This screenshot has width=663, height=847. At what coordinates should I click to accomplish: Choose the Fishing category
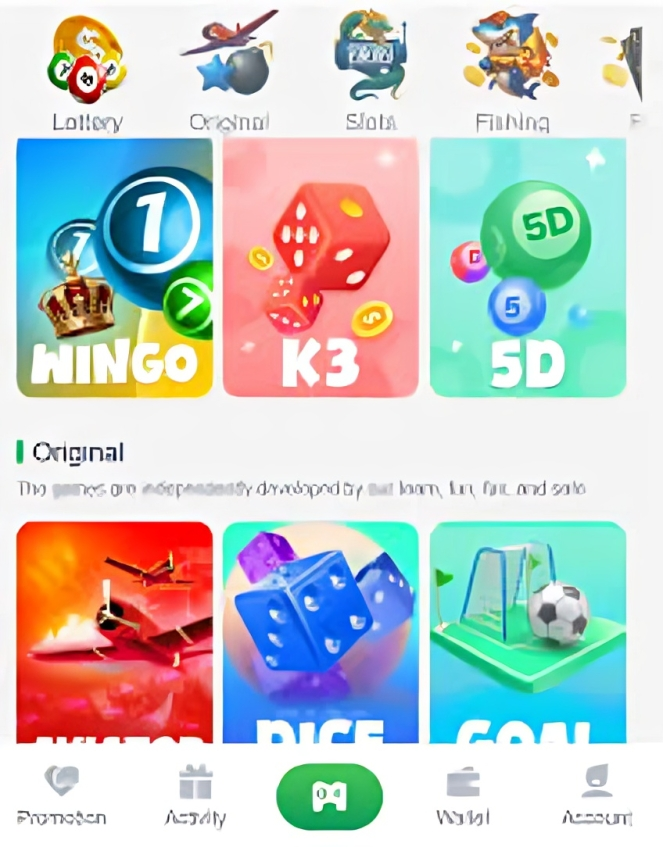(512, 75)
